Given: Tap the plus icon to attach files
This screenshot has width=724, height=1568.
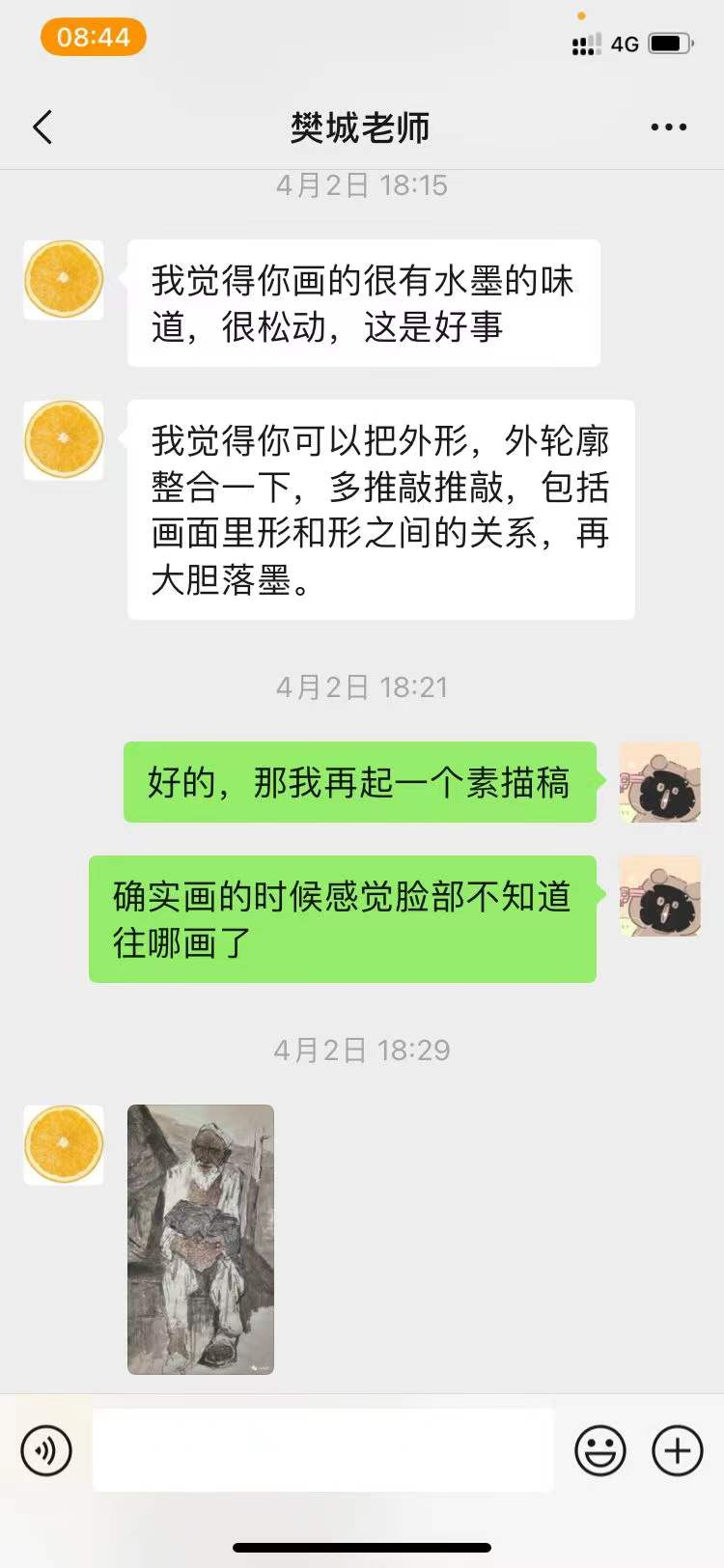Looking at the screenshot, I should [676, 1450].
